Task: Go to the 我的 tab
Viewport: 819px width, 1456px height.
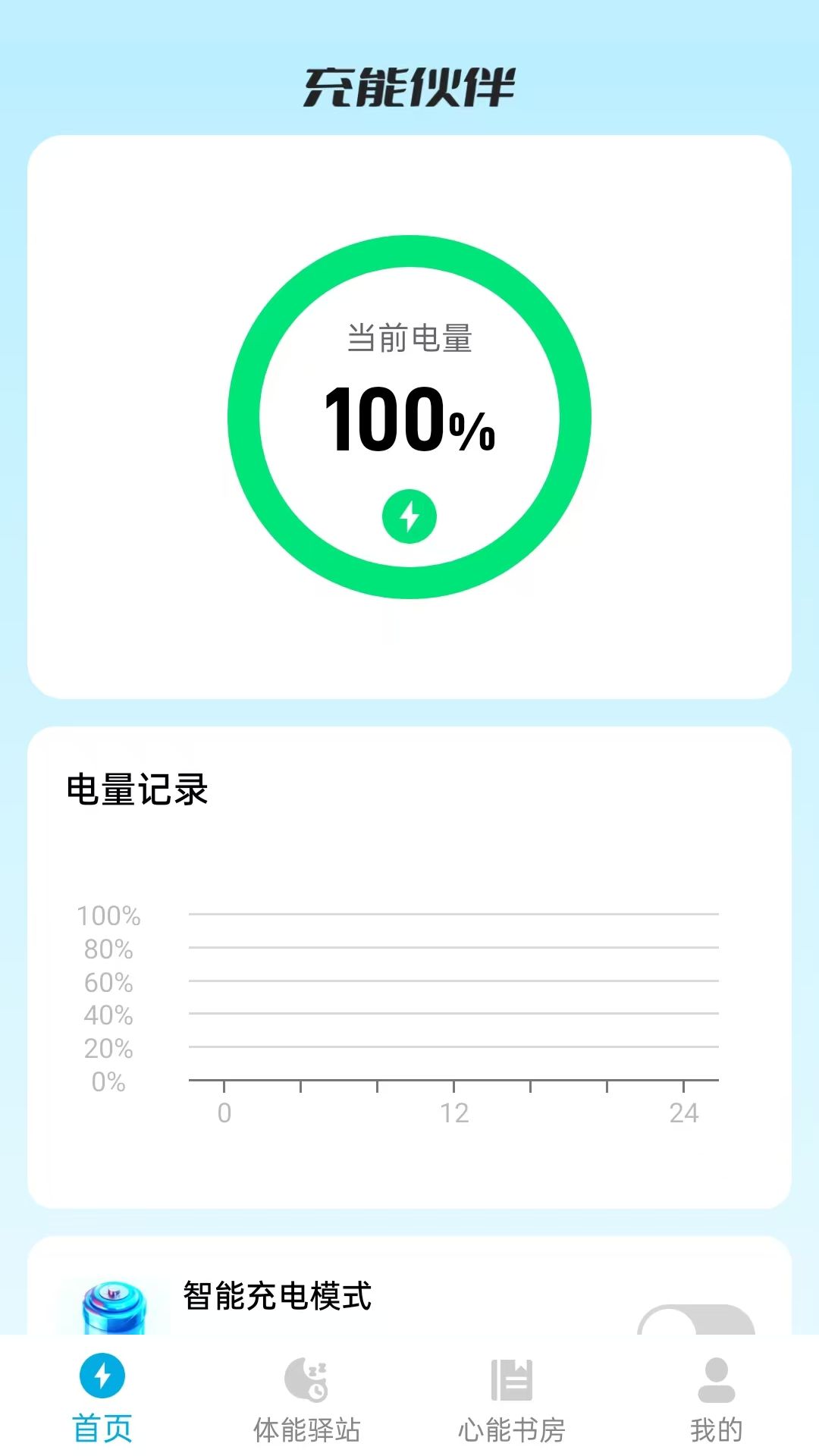Action: click(x=716, y=1399)
